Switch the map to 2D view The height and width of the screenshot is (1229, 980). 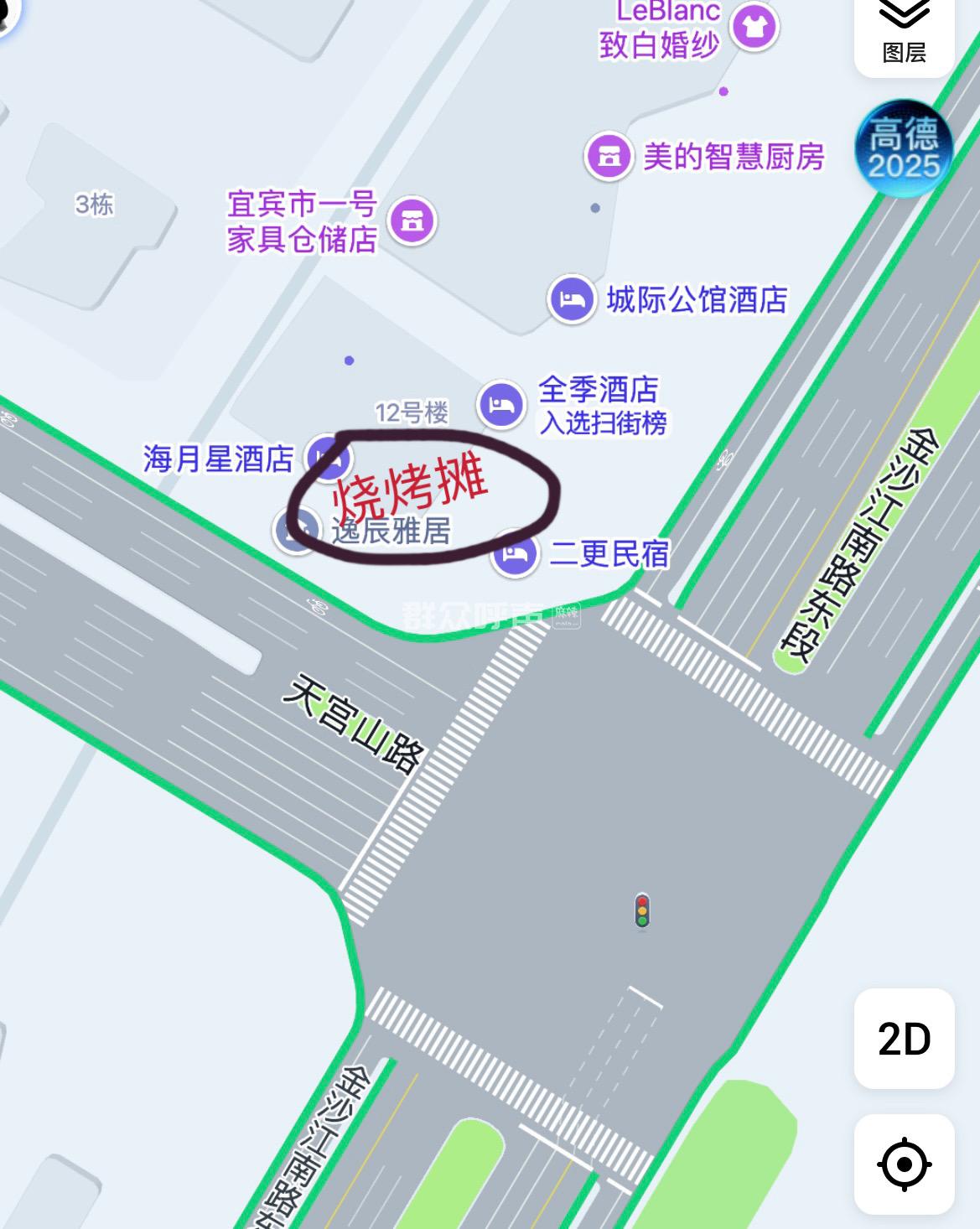click(x=904, y=1039)
